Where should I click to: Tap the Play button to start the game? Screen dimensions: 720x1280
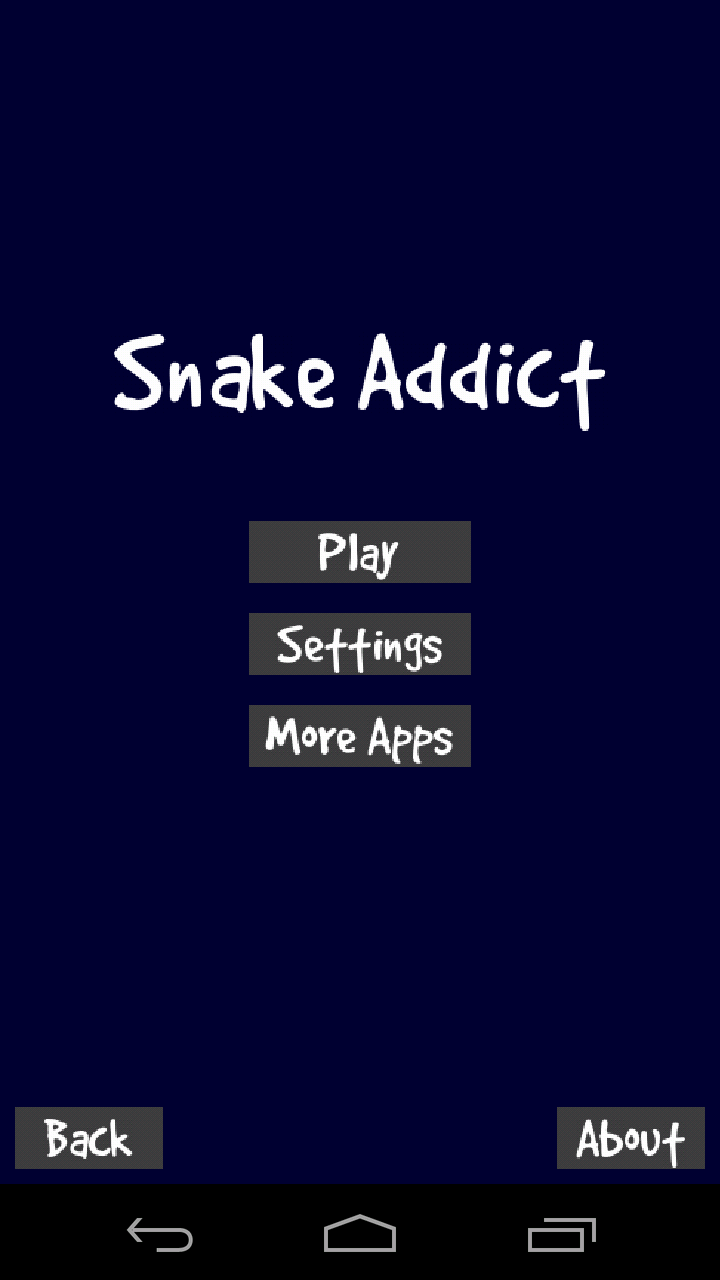coord(360,552)
